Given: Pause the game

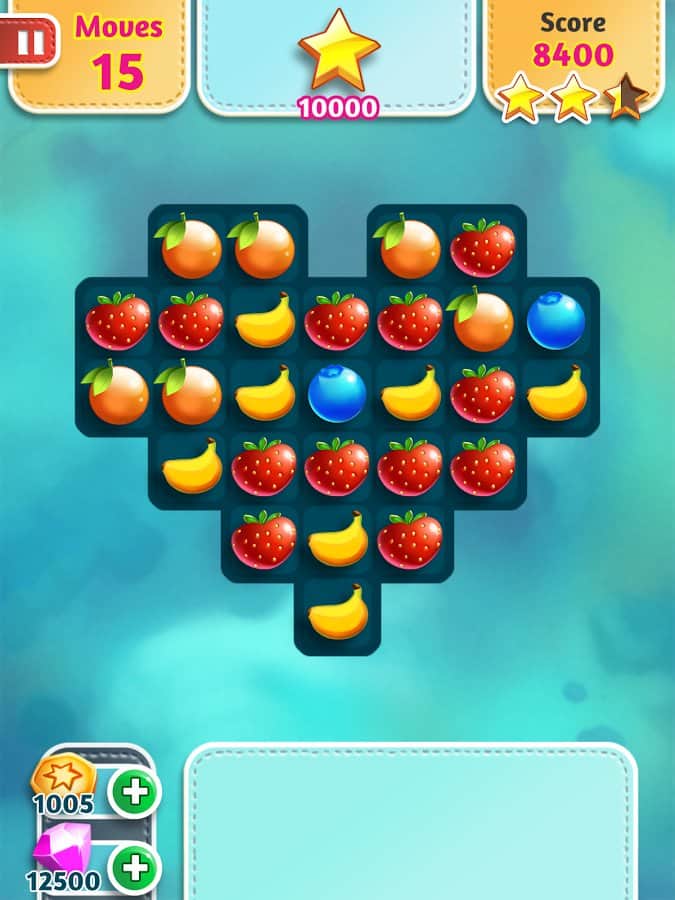Looking at the screenshot, I should tap(32, 42).
